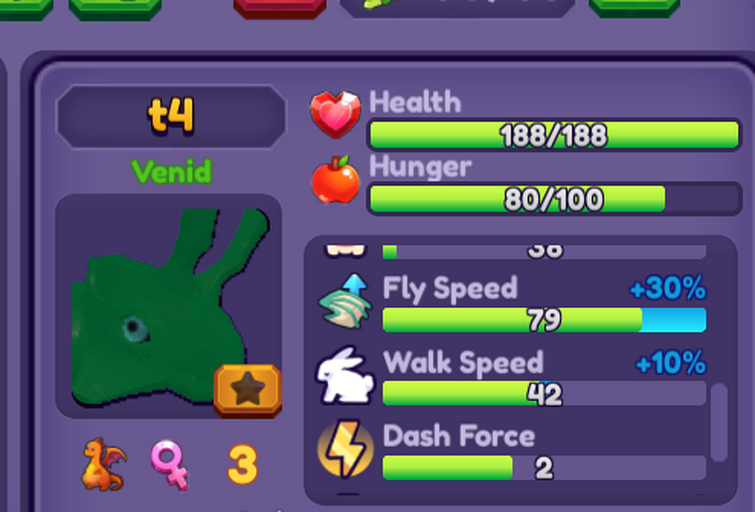Edit the dragon name field t4
The width and height of the screenshot is (755, 512).
[x=171, y=117]
